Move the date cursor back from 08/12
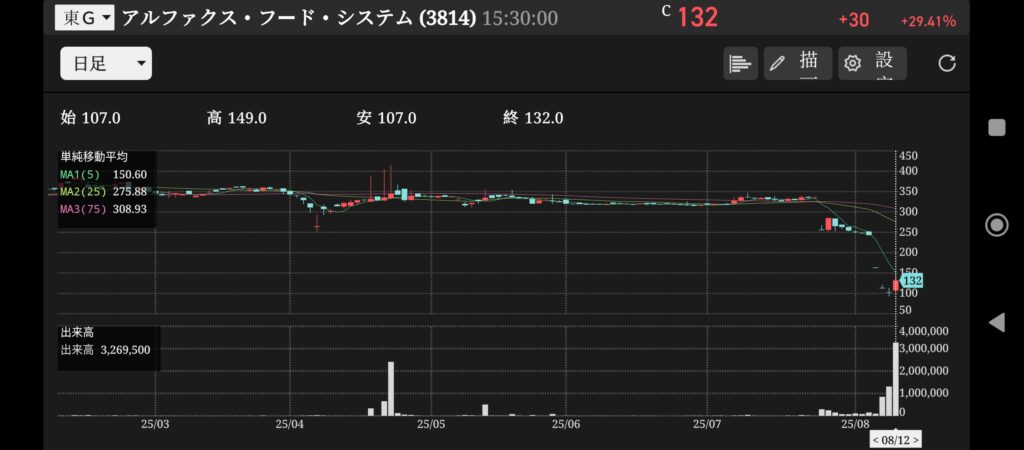1024x450 pixels. [x=875, y=440]
